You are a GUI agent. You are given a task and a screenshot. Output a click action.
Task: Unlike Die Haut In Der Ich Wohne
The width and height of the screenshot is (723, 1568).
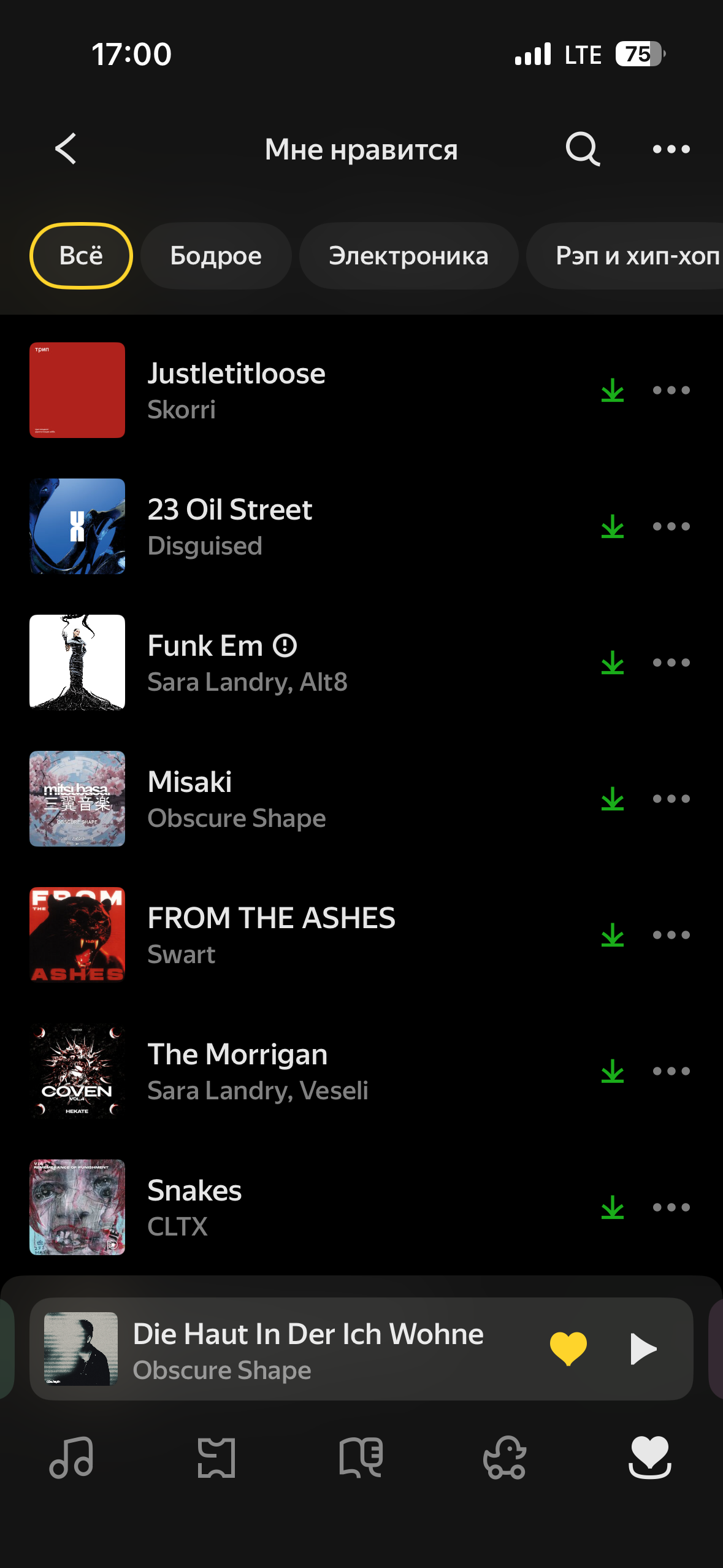coord(568,1348)
